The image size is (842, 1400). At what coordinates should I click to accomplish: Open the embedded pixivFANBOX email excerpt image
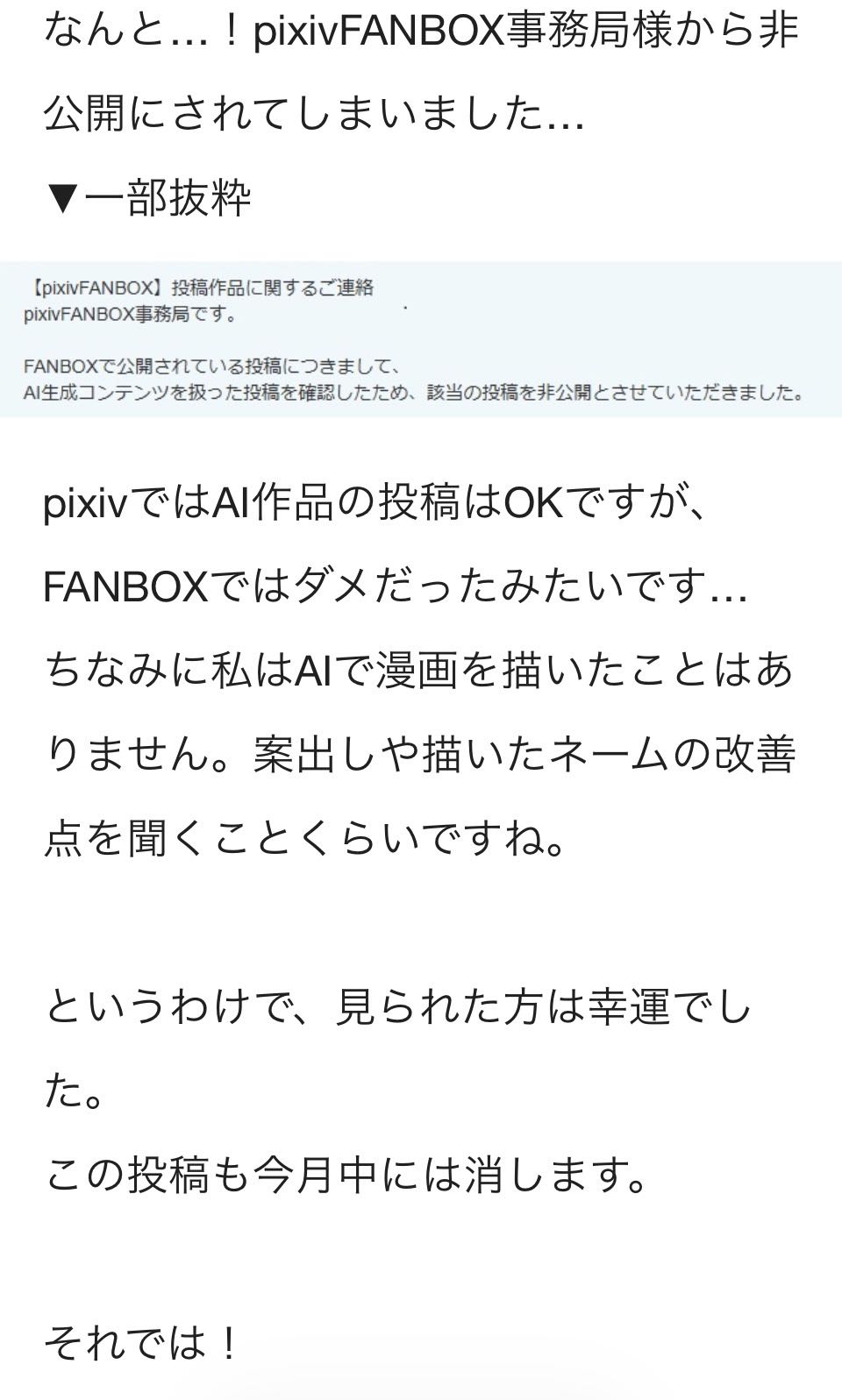pos(421,339)
